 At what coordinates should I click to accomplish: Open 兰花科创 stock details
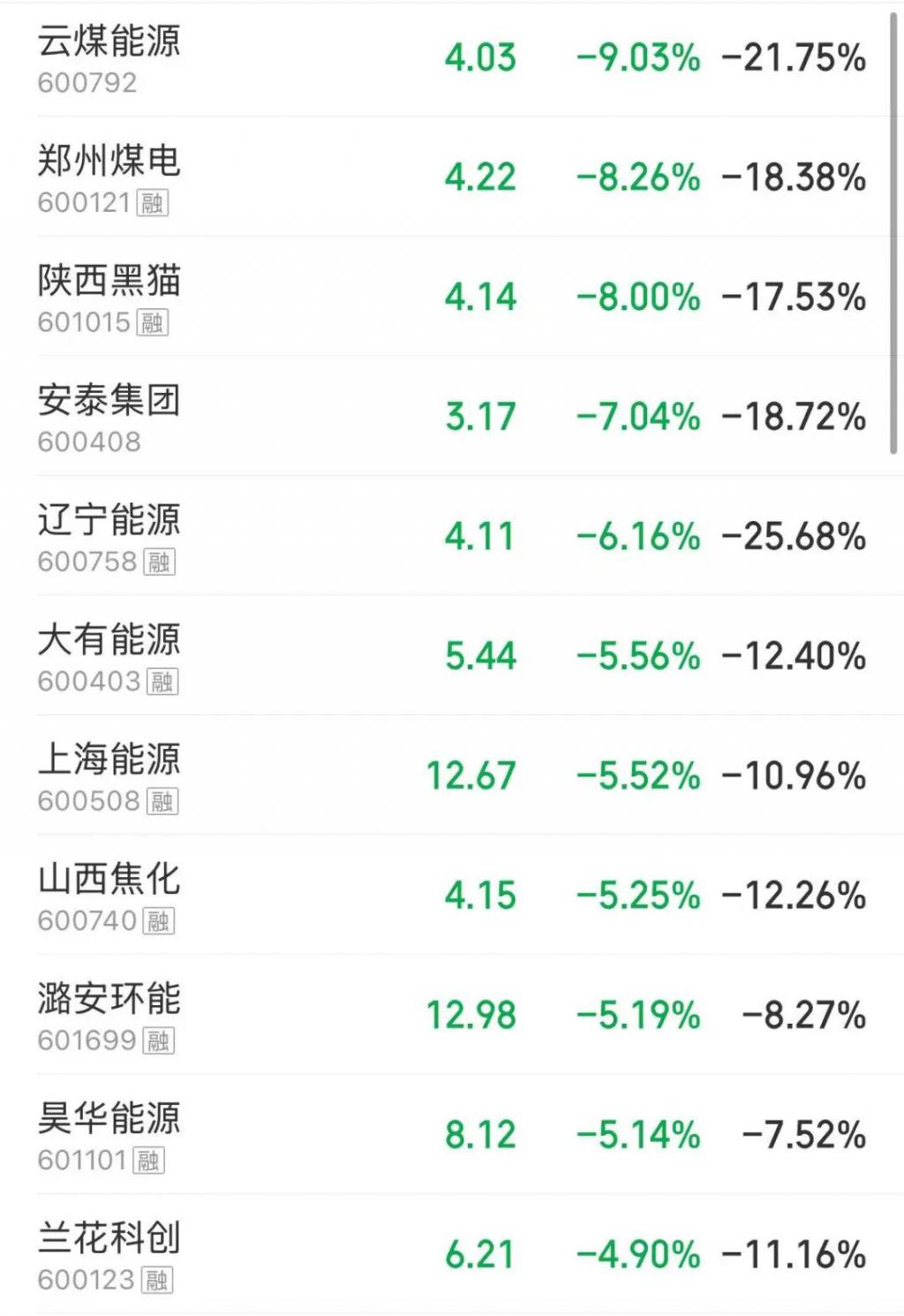452,1254
